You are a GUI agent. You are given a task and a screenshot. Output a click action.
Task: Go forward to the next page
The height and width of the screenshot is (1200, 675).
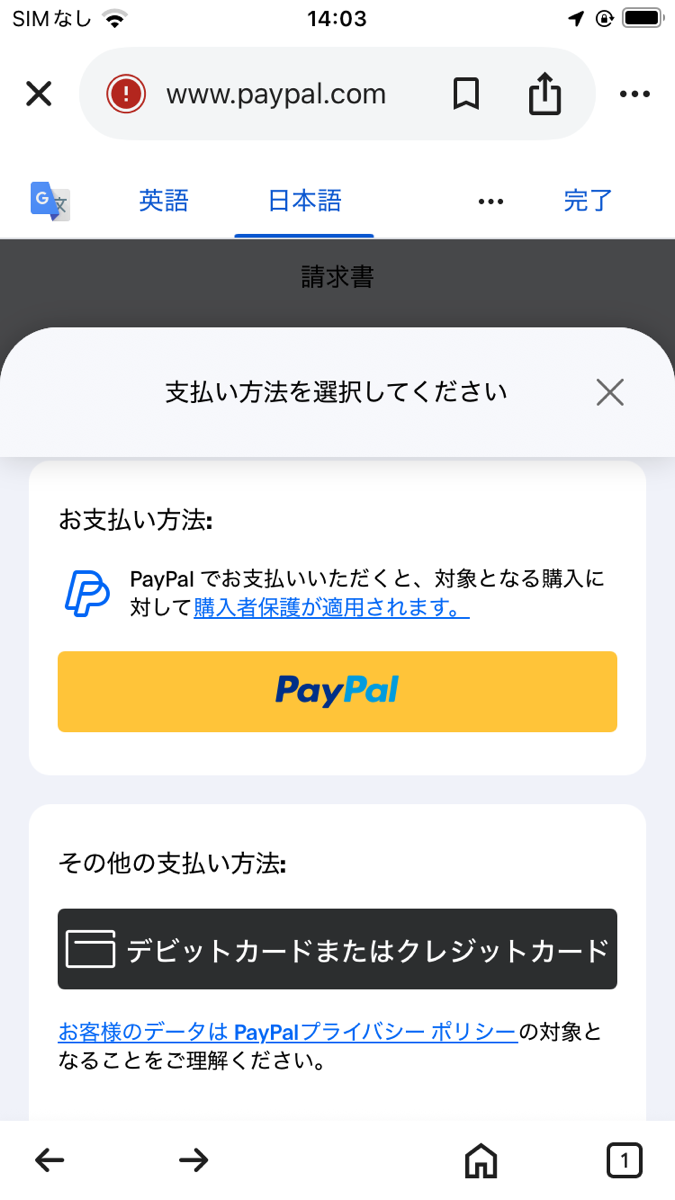coord(193,1160)
